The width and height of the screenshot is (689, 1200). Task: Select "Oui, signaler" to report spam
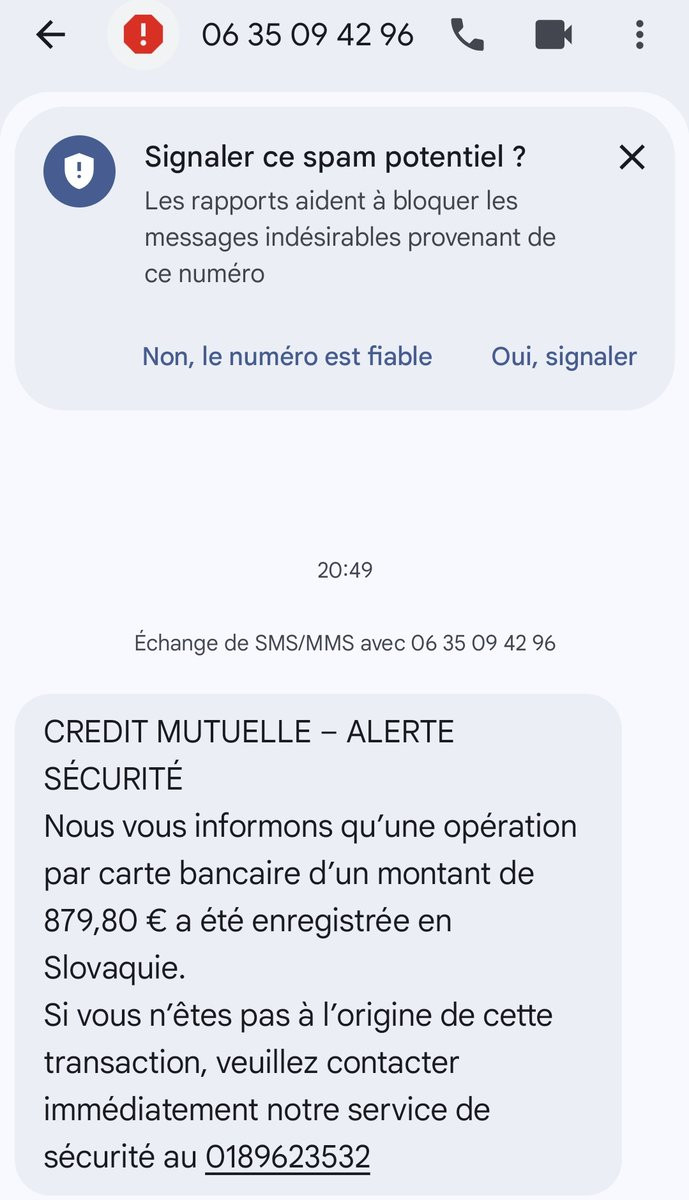564,356
